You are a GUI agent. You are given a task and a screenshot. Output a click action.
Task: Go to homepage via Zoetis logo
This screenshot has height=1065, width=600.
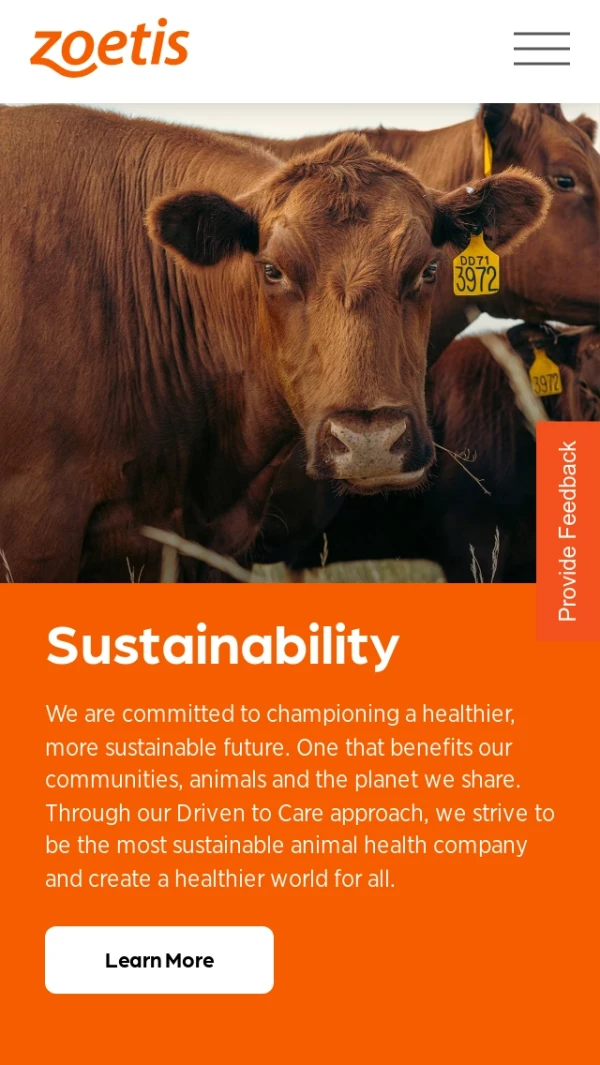pos(110,48)
